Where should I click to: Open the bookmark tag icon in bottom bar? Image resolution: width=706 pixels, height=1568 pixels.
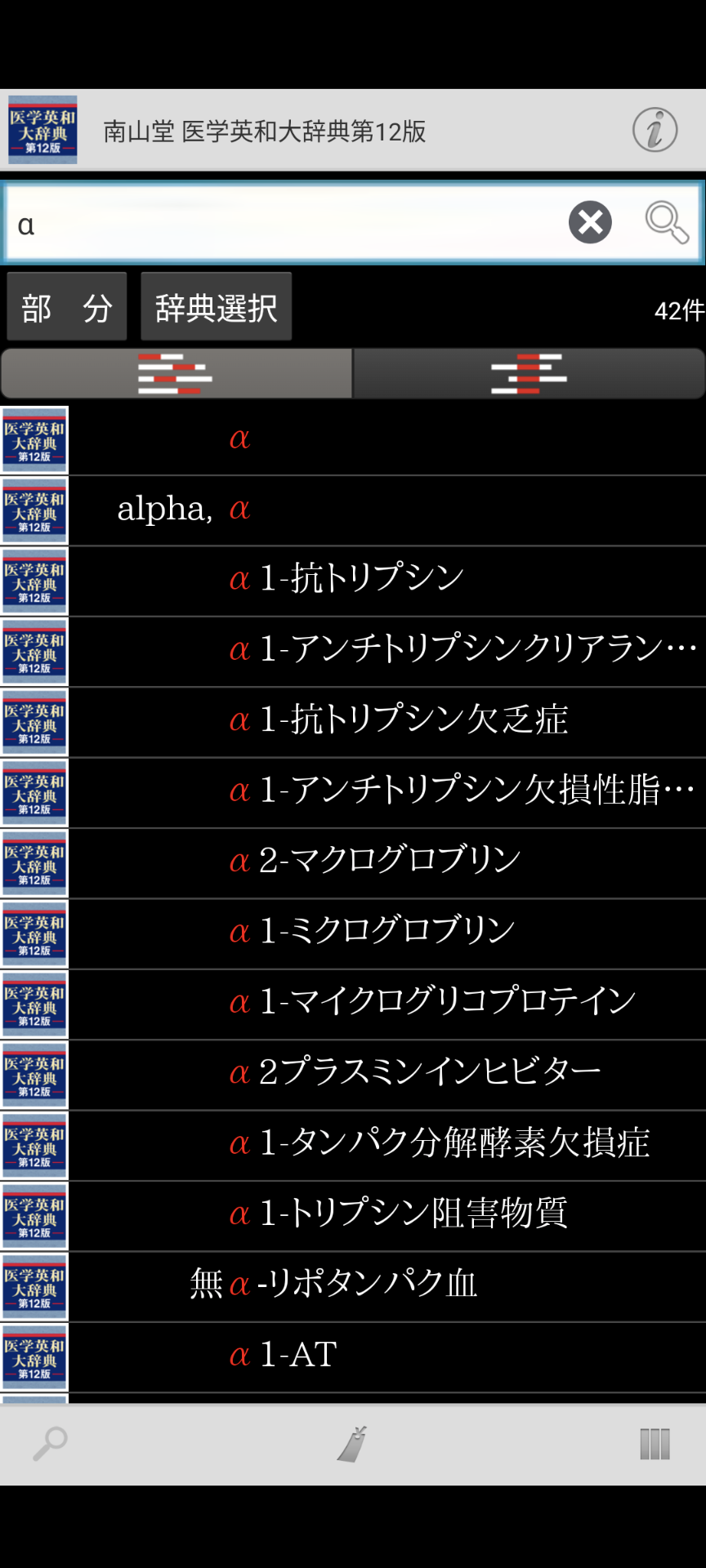[352, 1444]
